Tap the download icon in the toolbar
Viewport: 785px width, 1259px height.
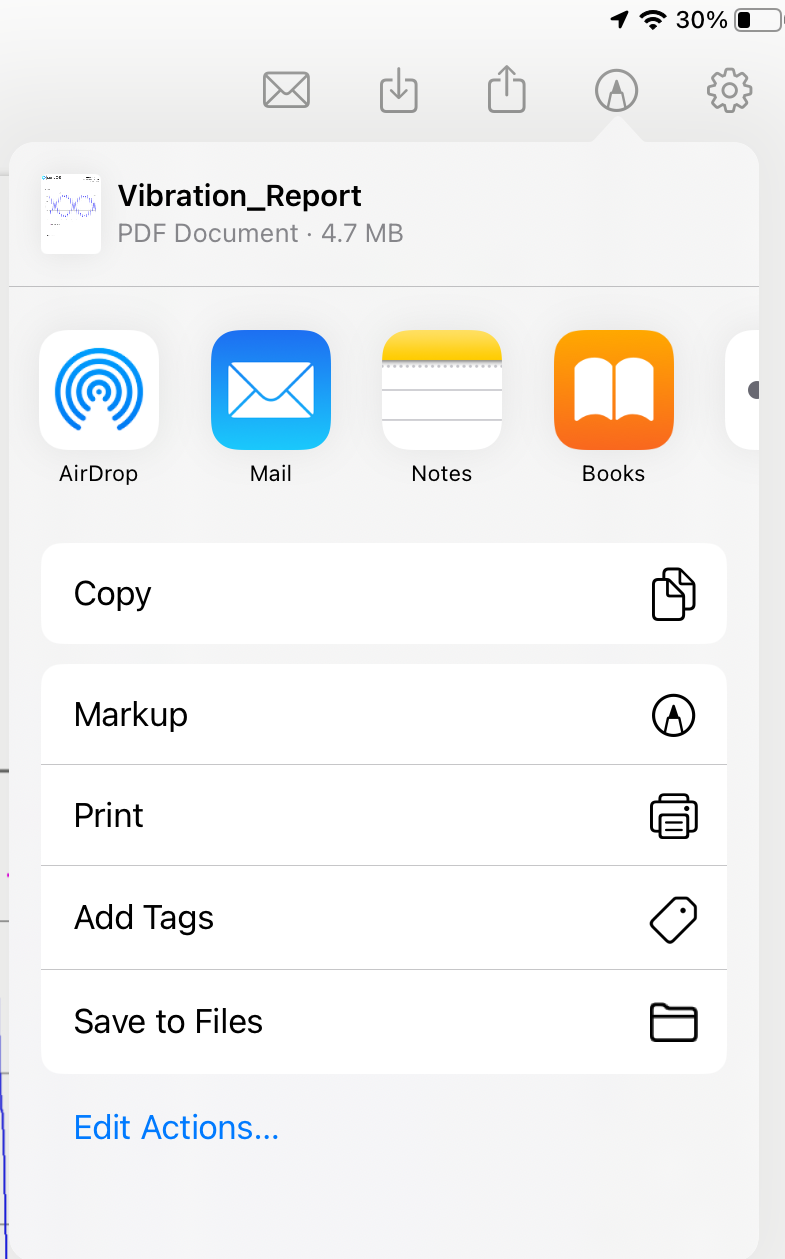click(398, 90)
